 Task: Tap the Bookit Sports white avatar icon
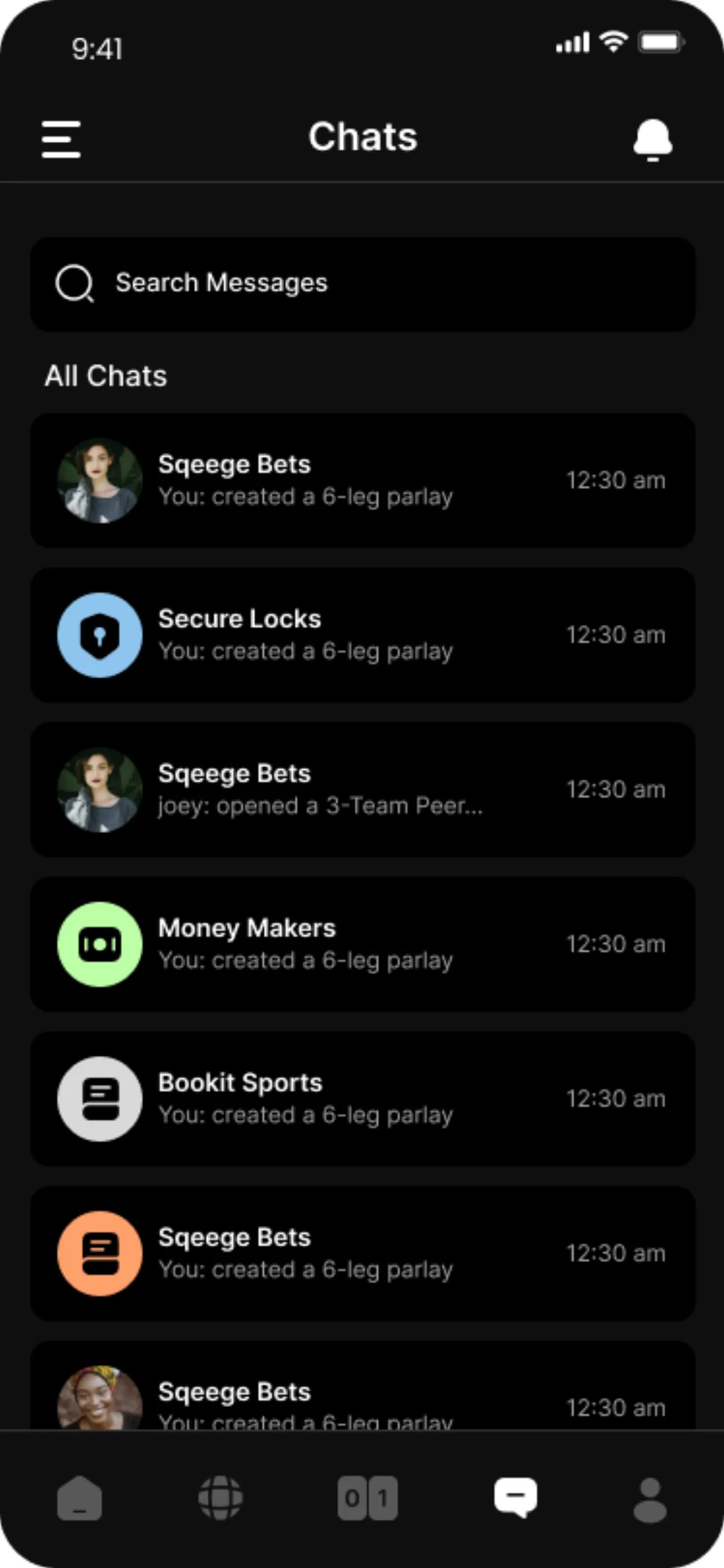tap(100, 1099)
